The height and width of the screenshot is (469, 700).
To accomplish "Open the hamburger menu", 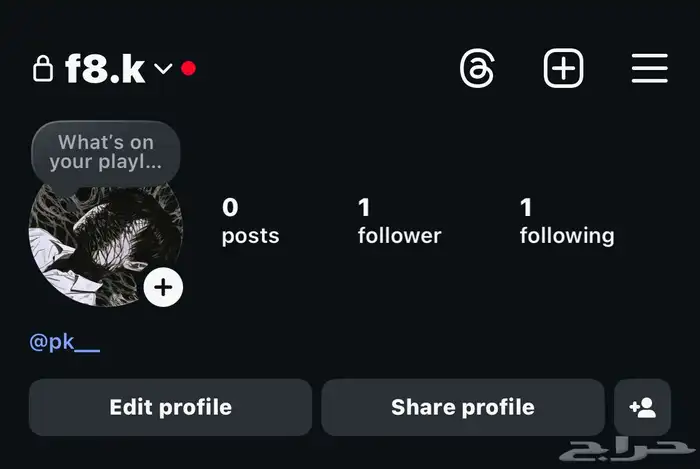I will click(x=649, y=69).
